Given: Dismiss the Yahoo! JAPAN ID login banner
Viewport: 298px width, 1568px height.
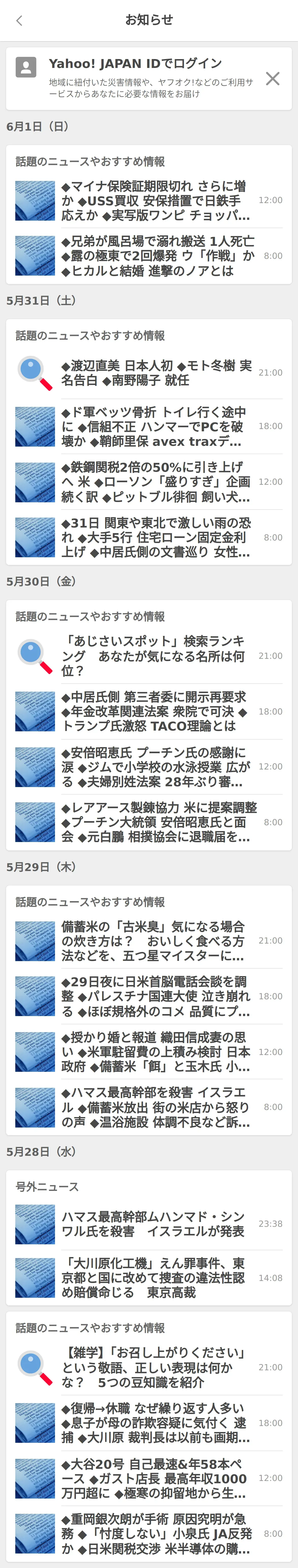Looking at the screenshot, I should click(273, 79).
